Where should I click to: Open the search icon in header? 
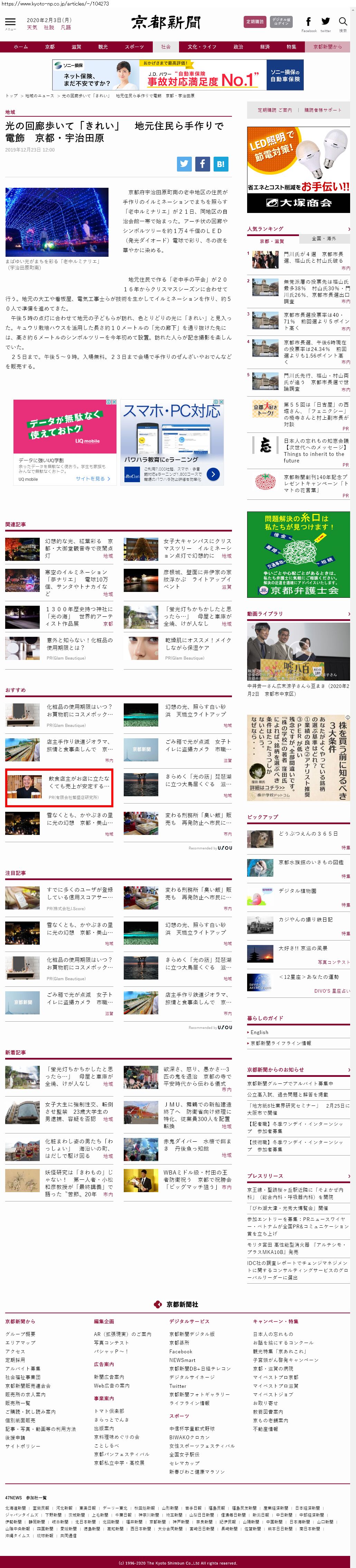coord(343,23)
